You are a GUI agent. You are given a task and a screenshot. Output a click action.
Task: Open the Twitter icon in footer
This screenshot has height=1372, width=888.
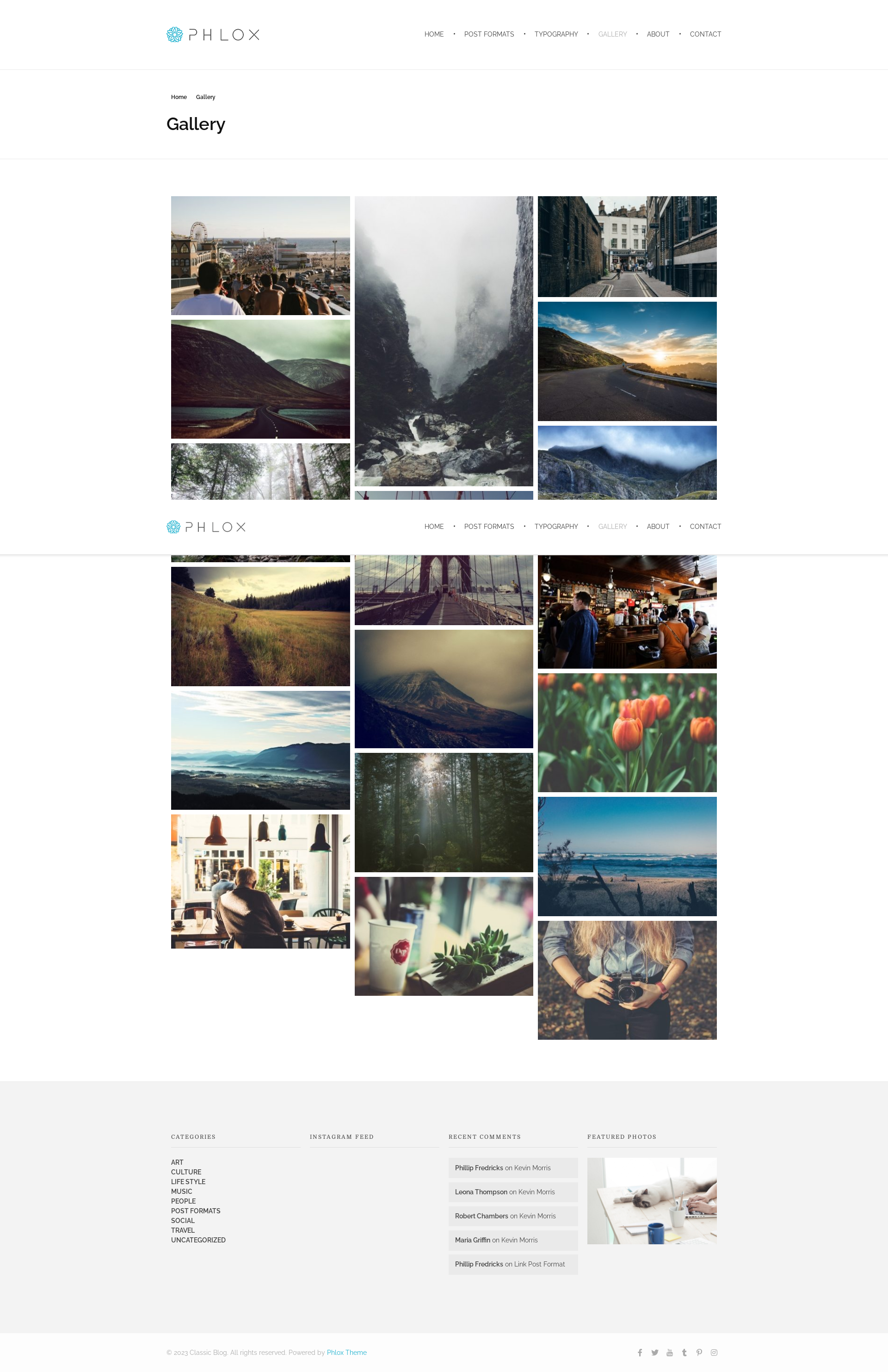tap(654, 1353)
